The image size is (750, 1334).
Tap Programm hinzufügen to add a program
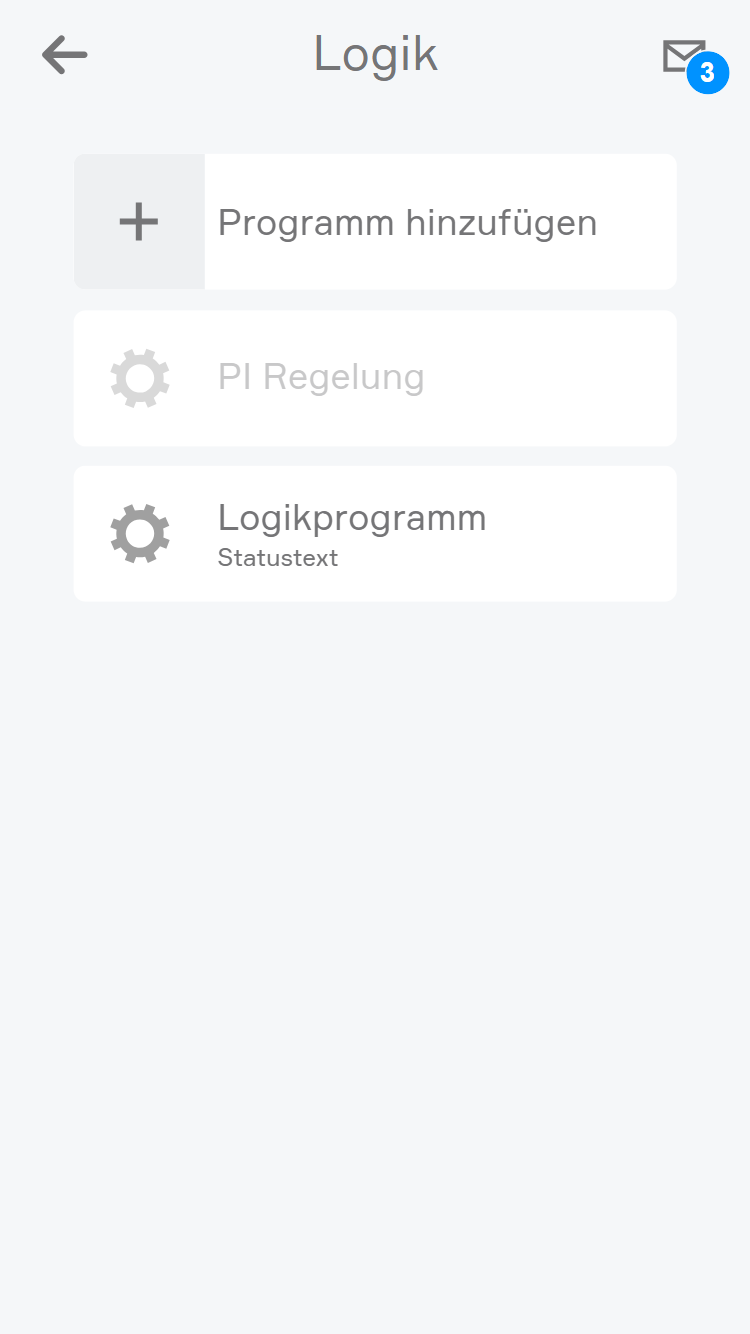(375, 222)
